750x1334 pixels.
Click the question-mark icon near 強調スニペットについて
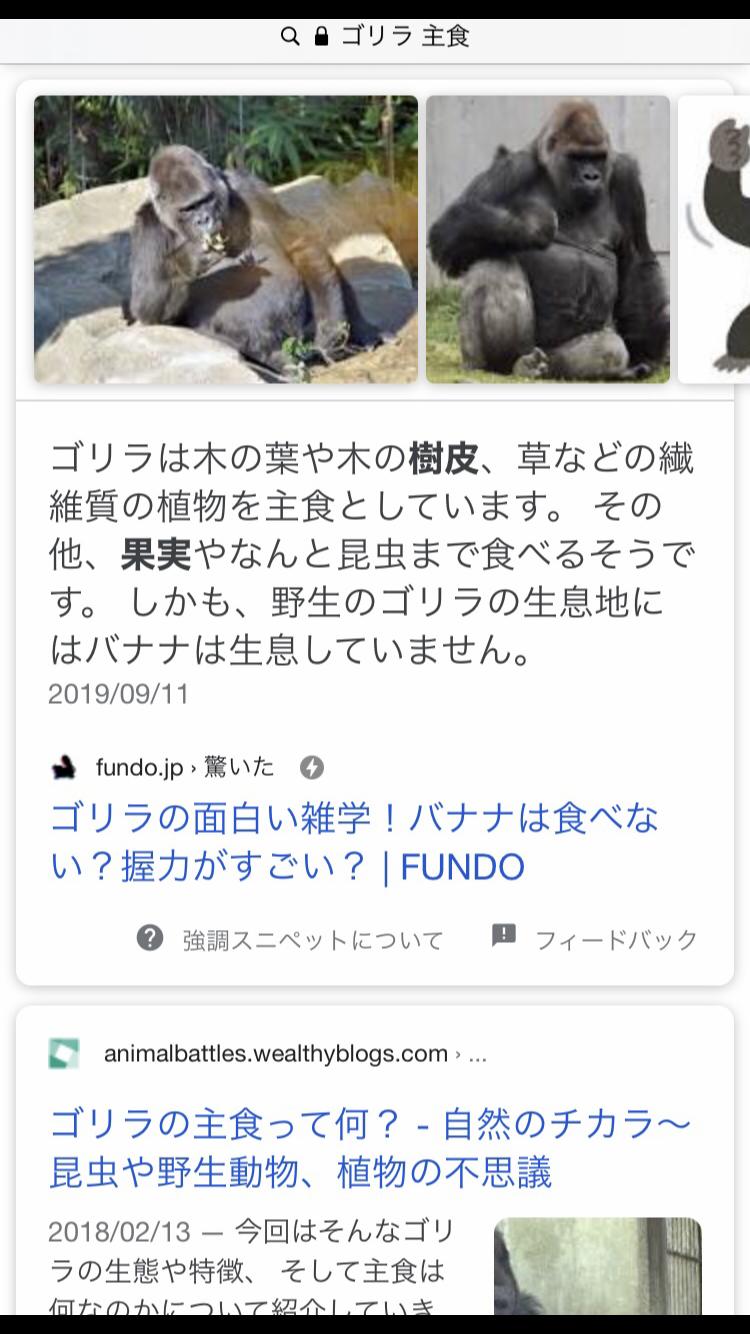pyautogui.click(x=149, y=938)
